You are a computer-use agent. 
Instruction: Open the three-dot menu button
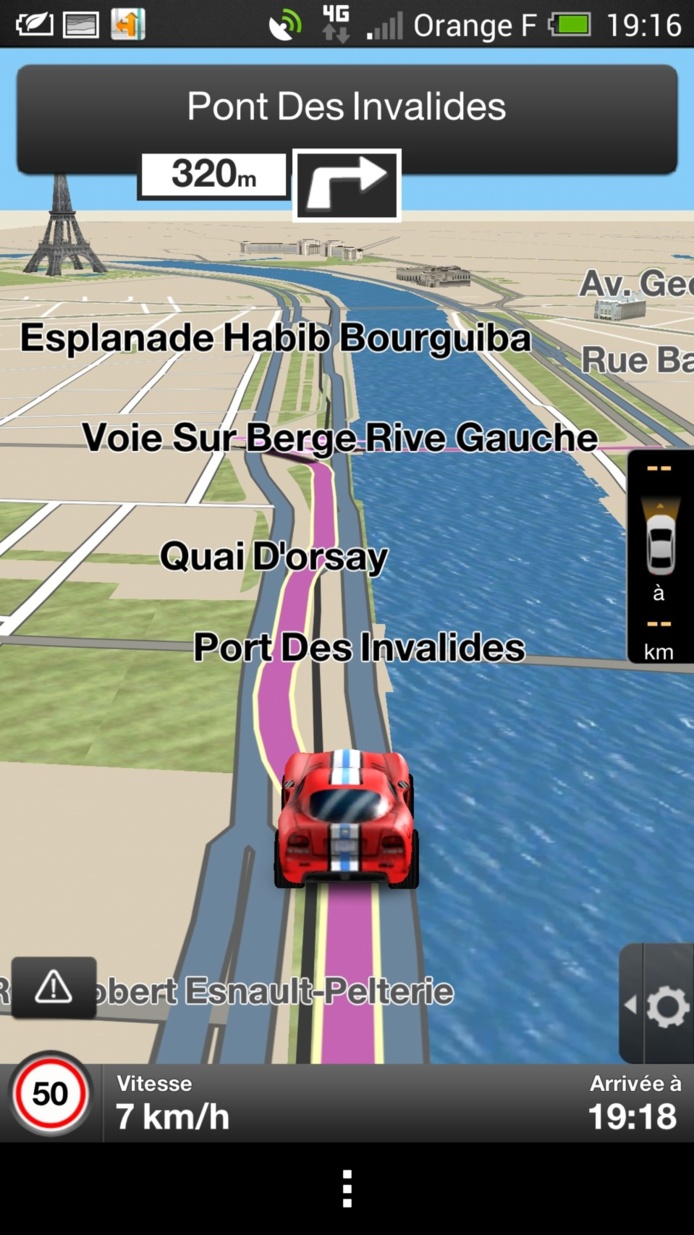346,1189
